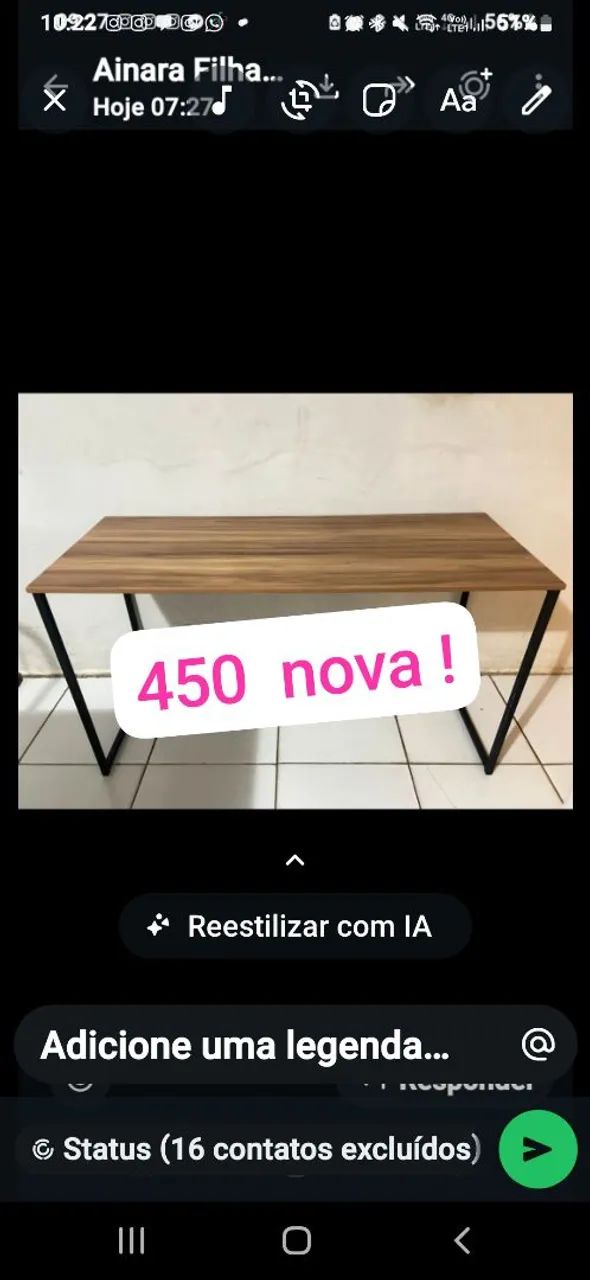Close the status editor with X

click(55, 100)
